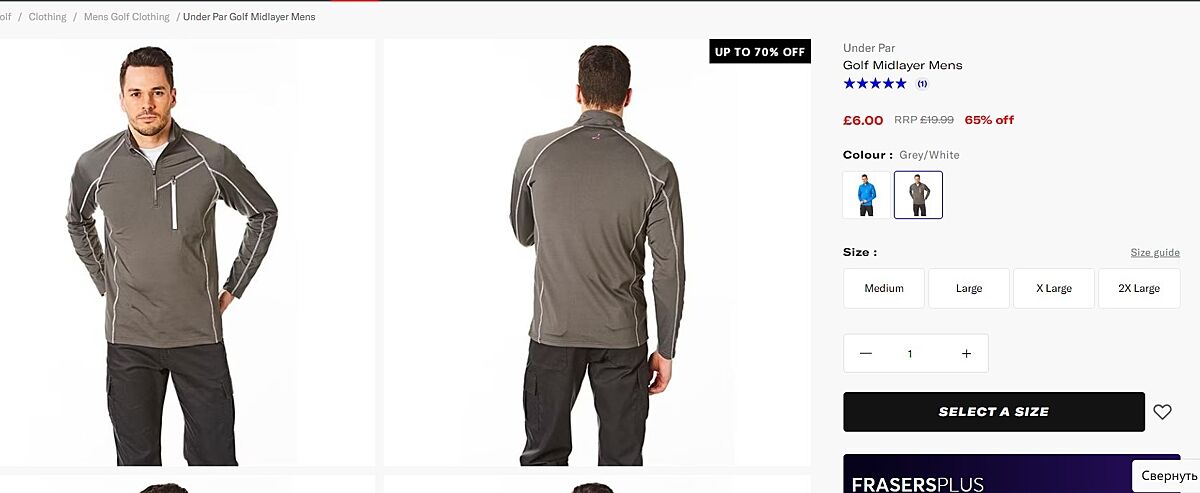The image size is (1200, 493).
Task: Tap the Свернуть collapse button
Action: [x=1168, y=476]
